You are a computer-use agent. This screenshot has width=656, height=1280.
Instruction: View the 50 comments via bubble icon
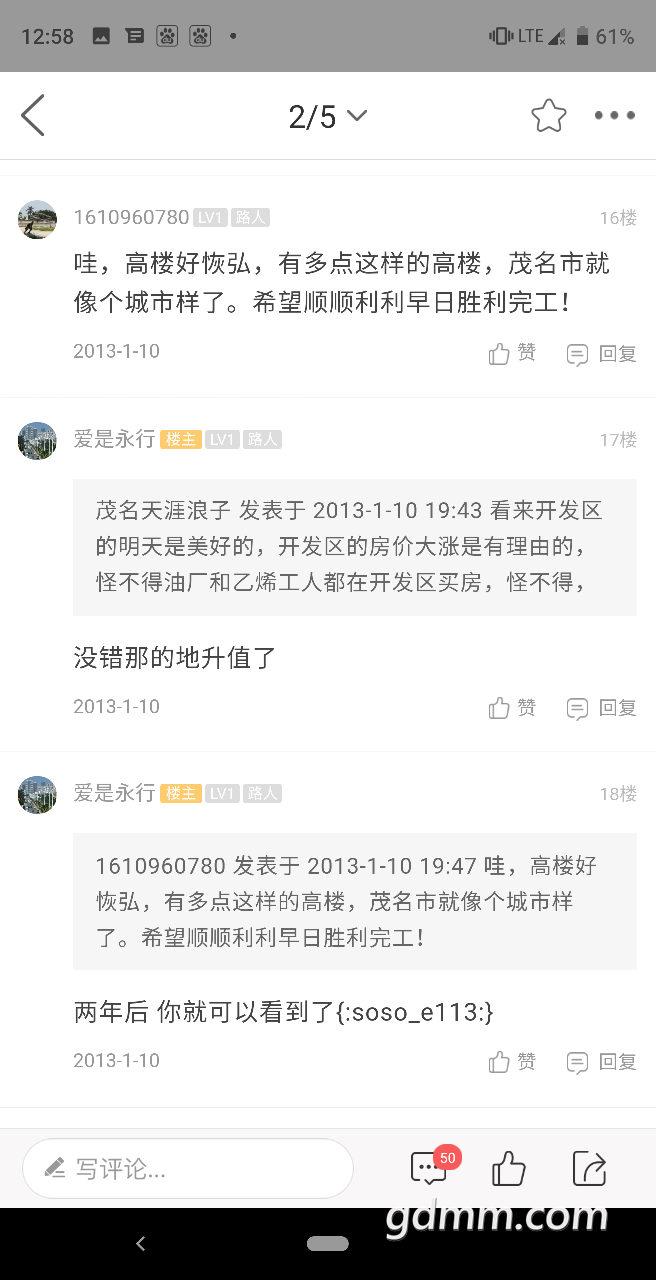[429, 1168]
